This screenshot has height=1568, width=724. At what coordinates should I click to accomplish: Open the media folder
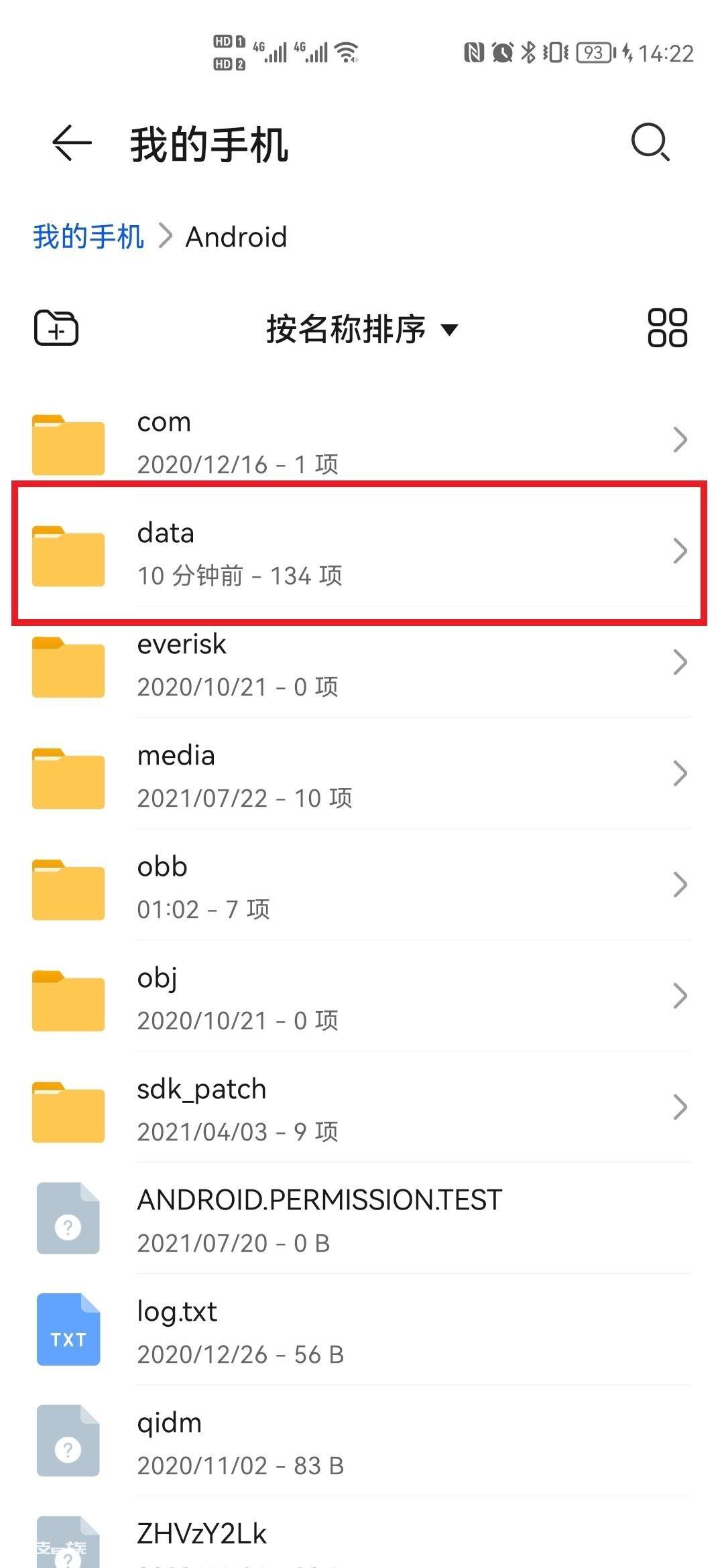coord(362,774)
